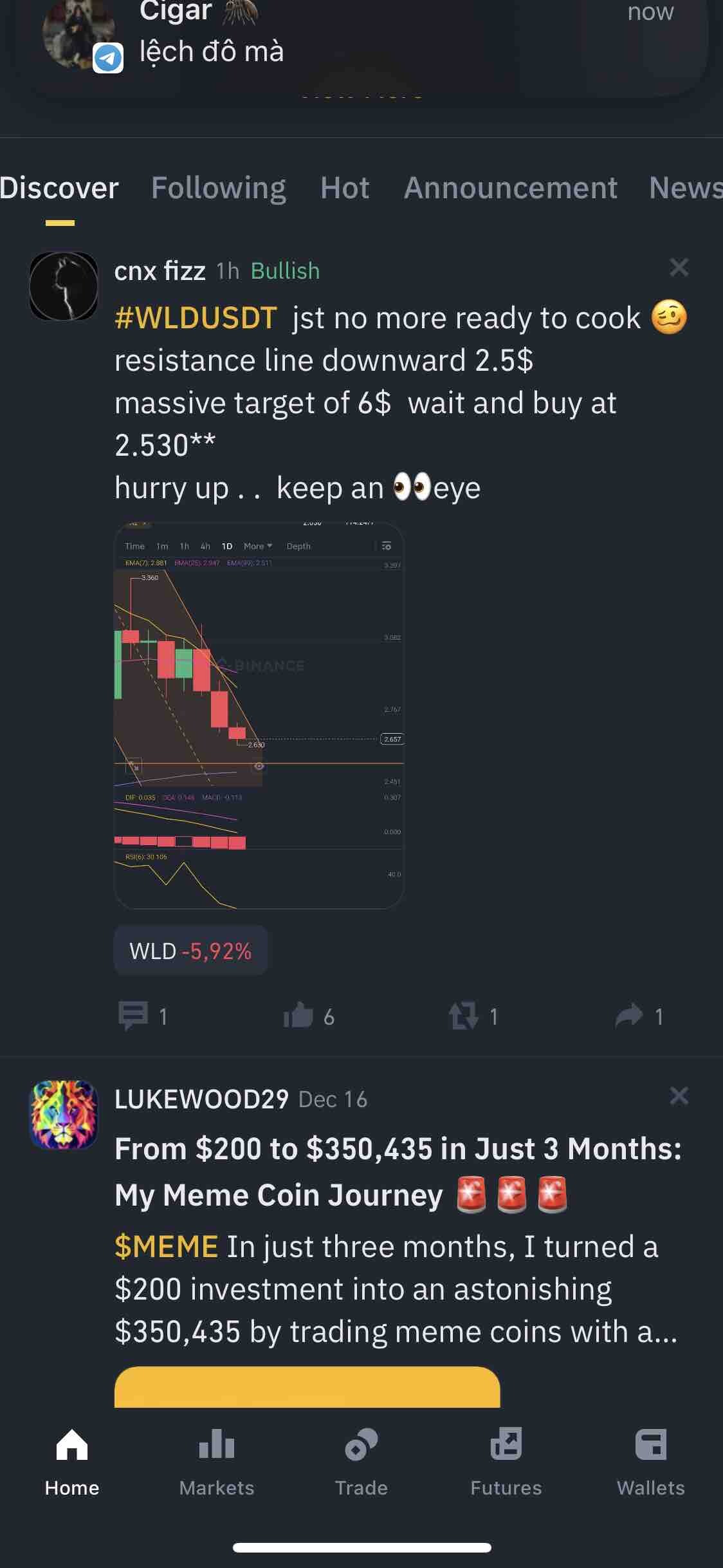Go to the Markets tab
The height and width of the screenshot is (1568, 723).
(217, 1461)
